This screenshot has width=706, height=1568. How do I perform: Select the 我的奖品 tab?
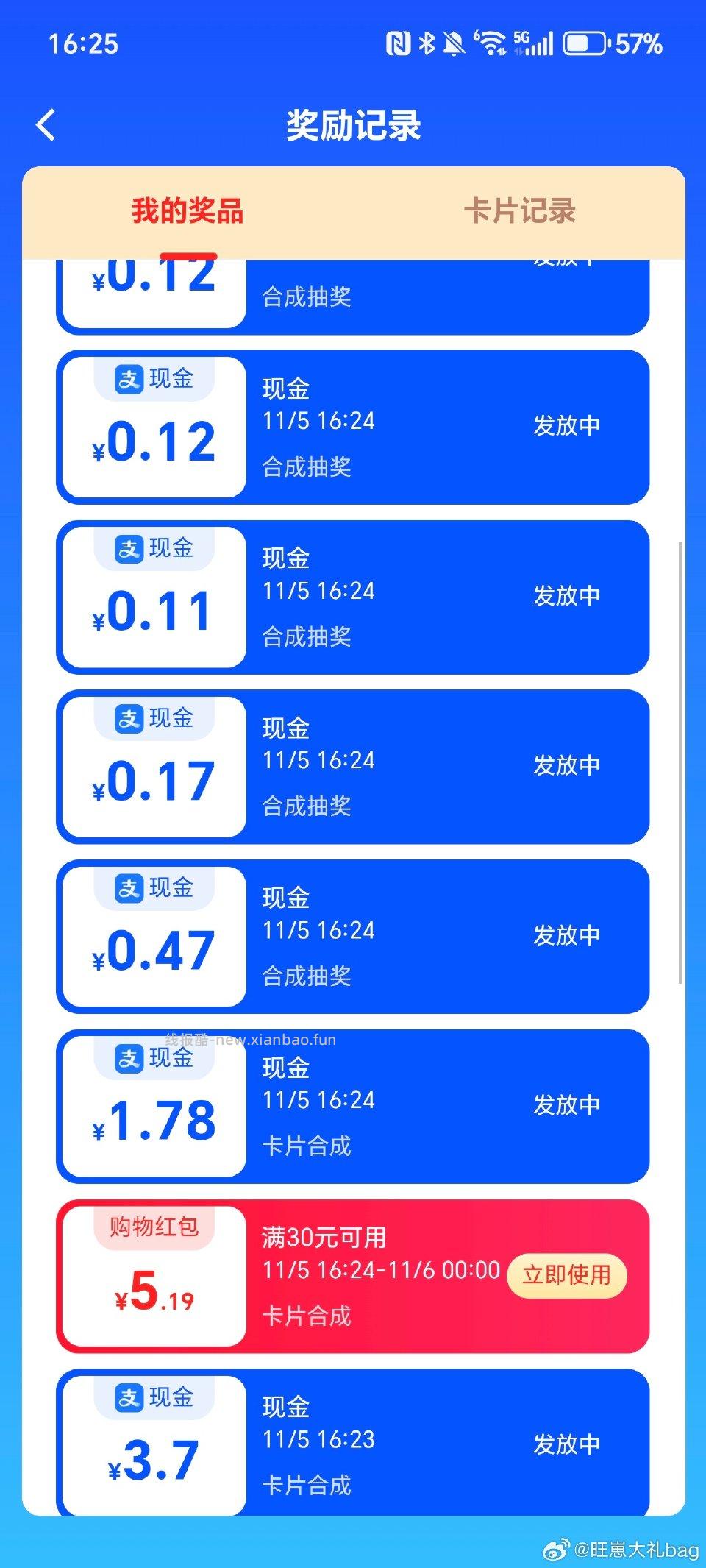point(188,212)
